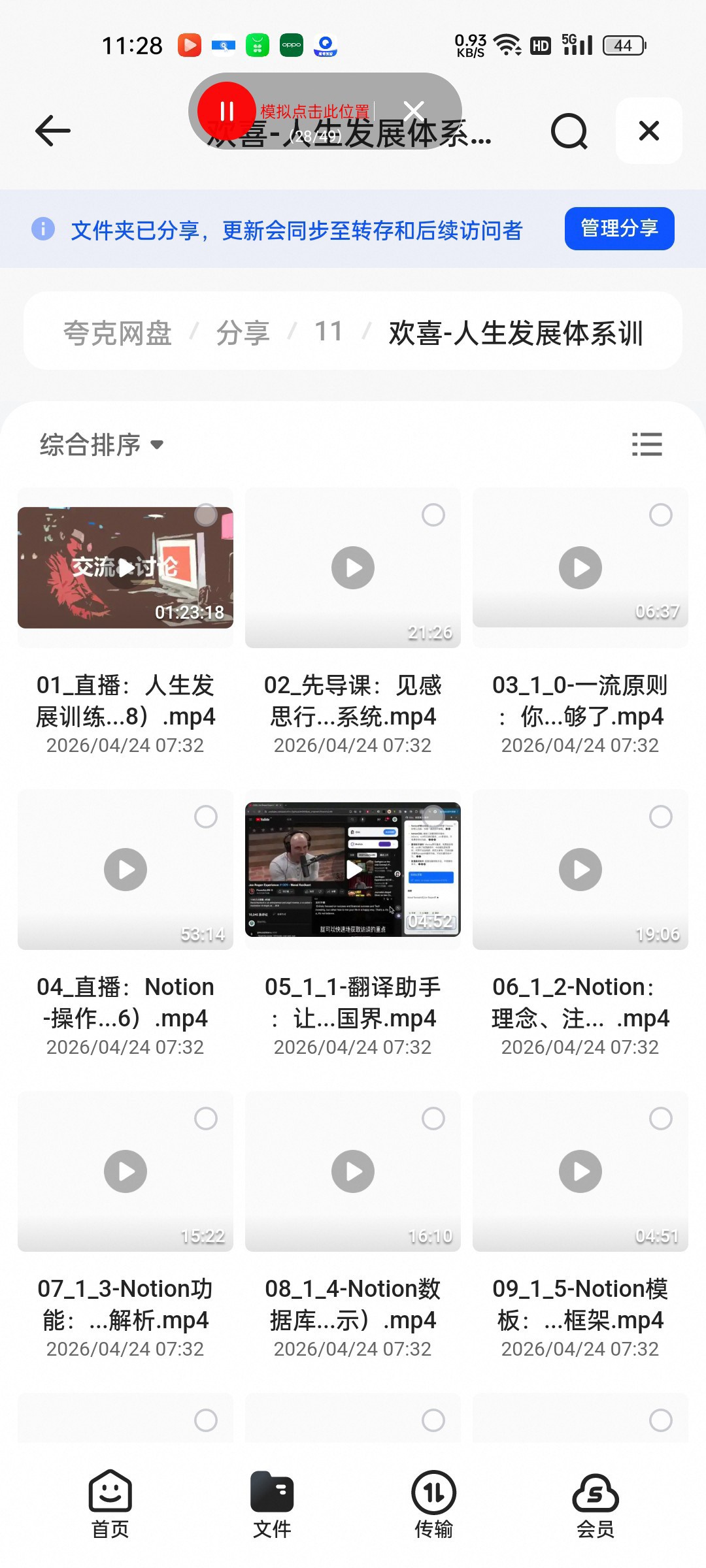This screenshot has width=706, height=1568.
Task: Go back using the top-left arrow
Action: 53,131
